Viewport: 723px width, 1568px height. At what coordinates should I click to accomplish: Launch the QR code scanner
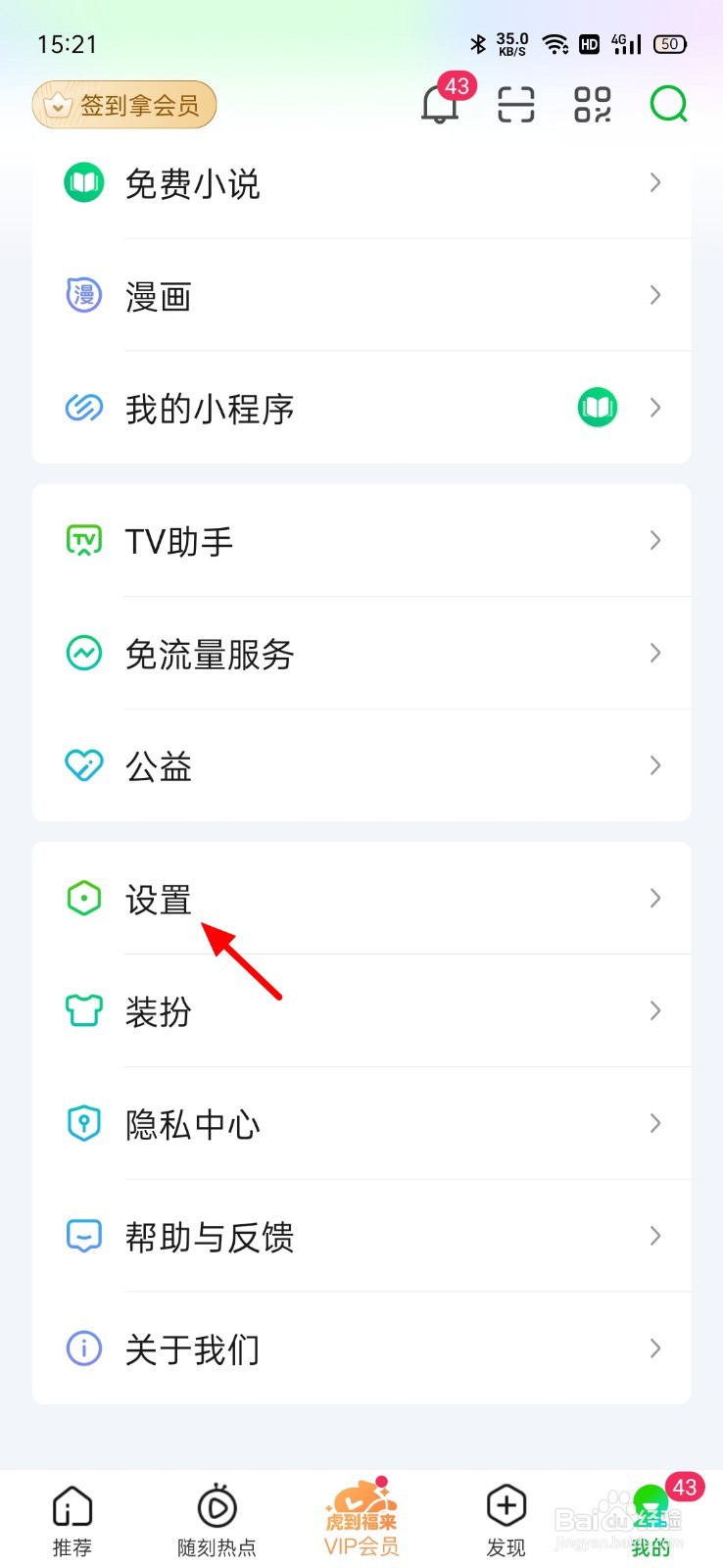[x=514, y=105]
